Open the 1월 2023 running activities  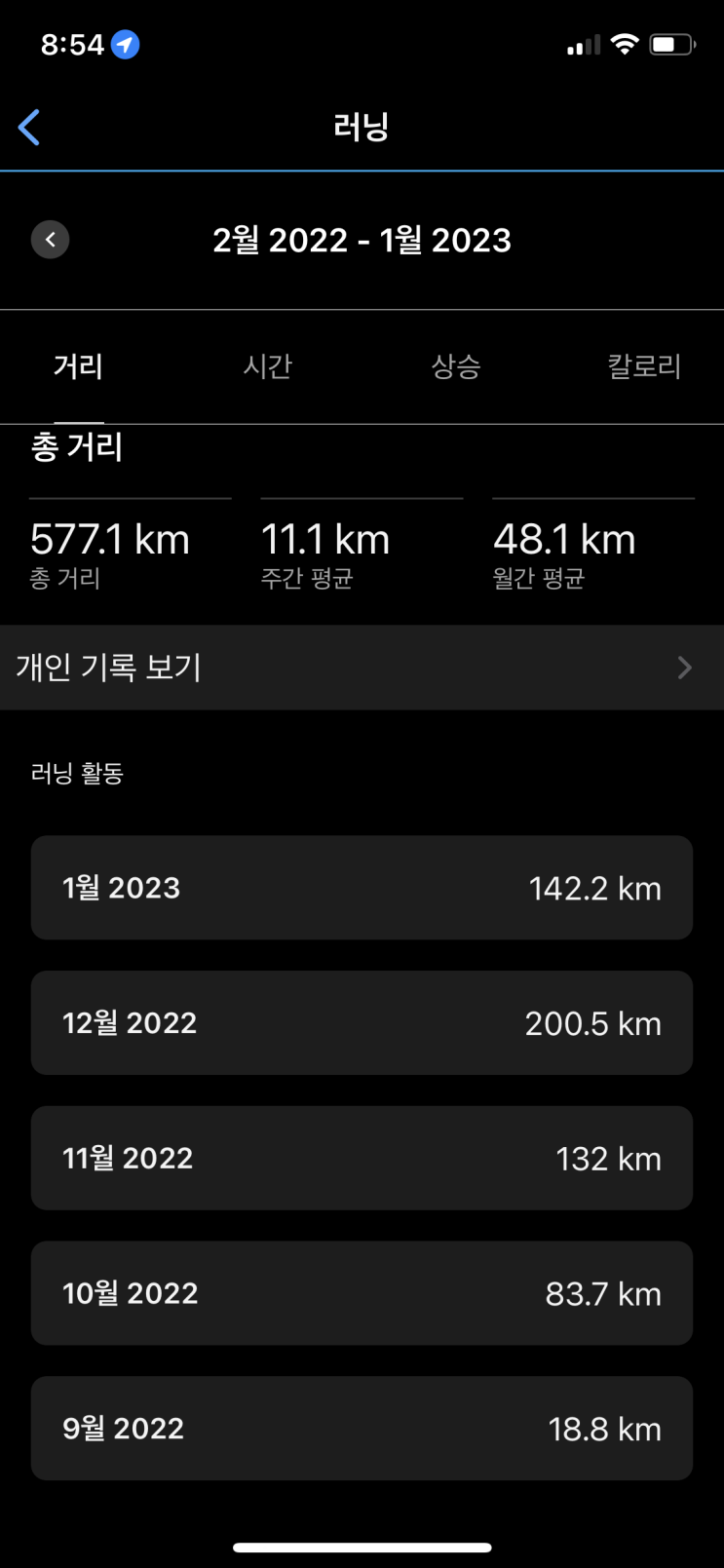(362, 888)
